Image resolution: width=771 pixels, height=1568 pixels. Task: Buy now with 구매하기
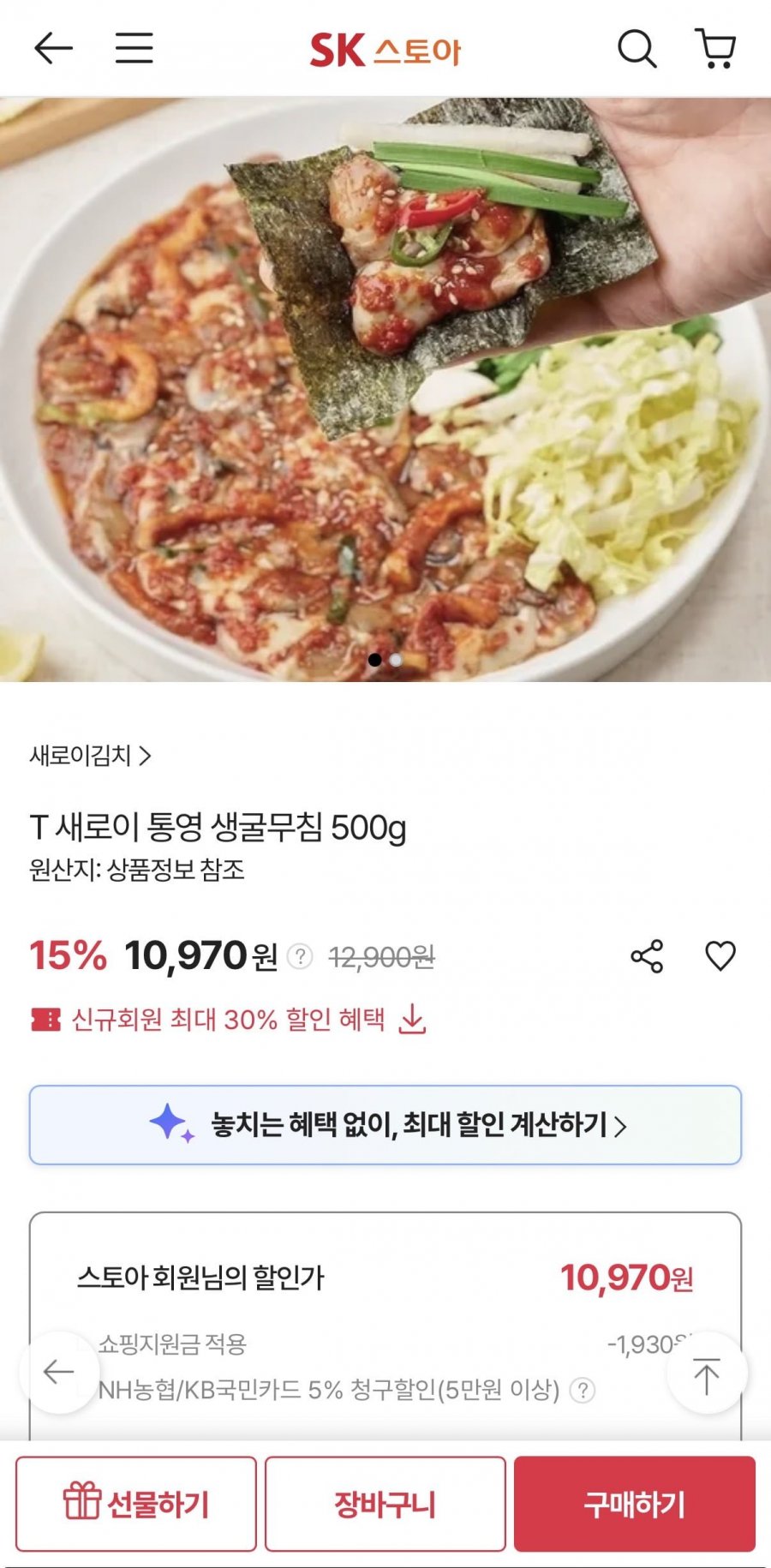(x=635, y=1504)
